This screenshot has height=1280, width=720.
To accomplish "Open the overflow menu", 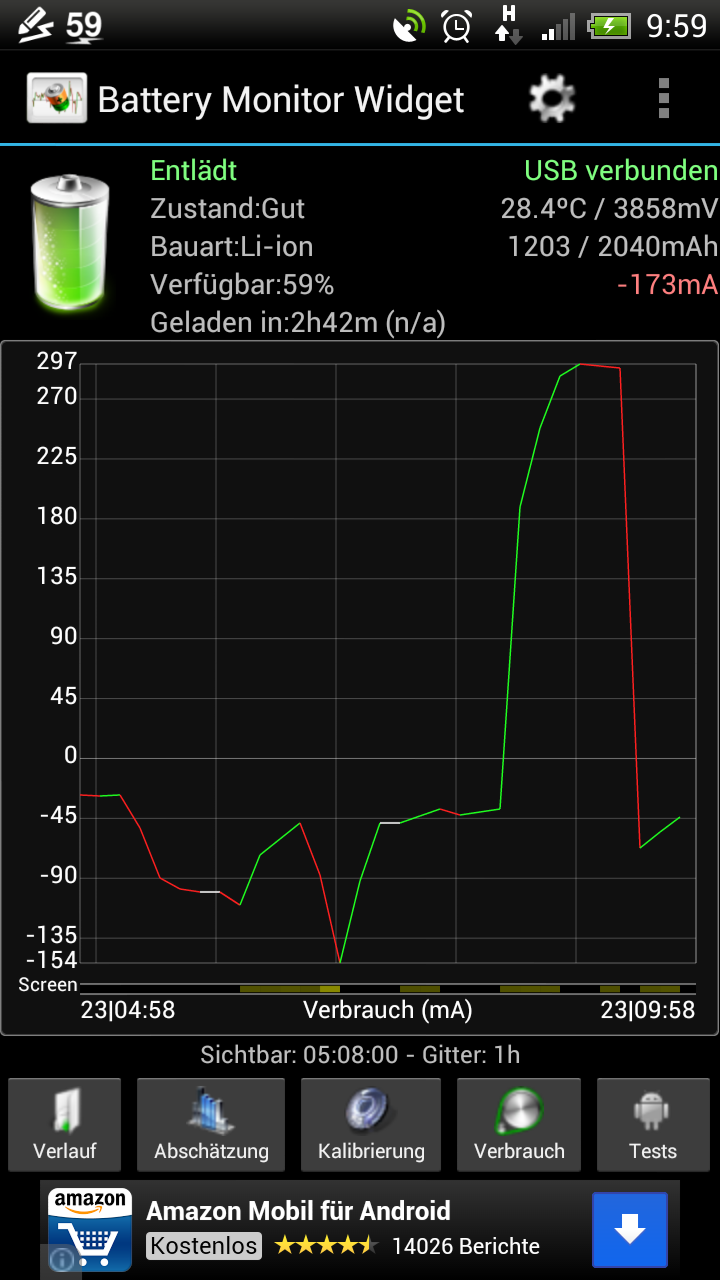I will tap(664, 99).
